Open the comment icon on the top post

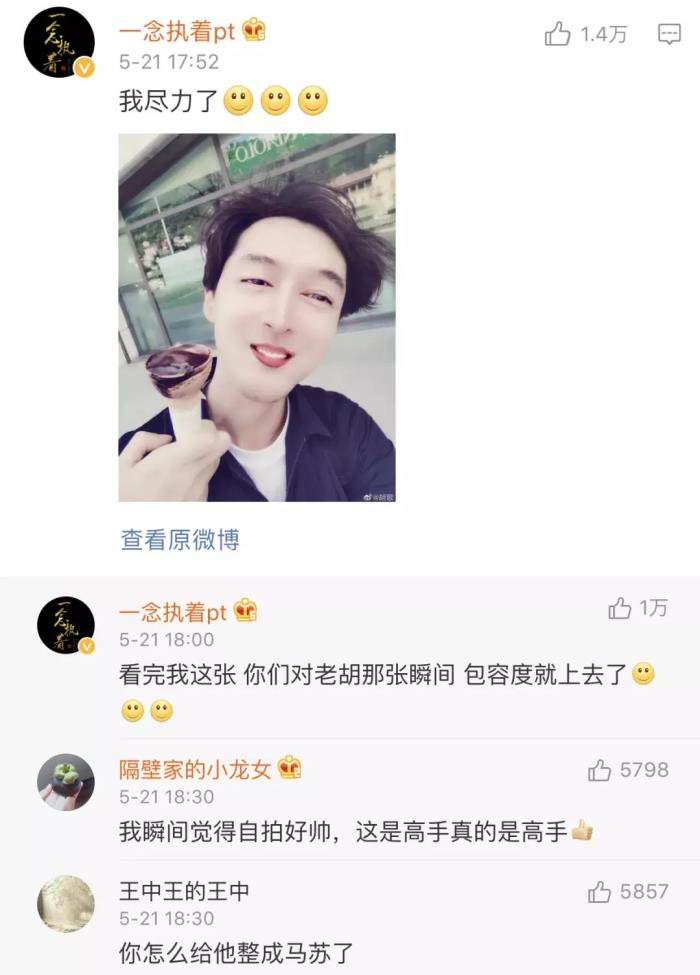pyautogui.click(x=669, y=35)
